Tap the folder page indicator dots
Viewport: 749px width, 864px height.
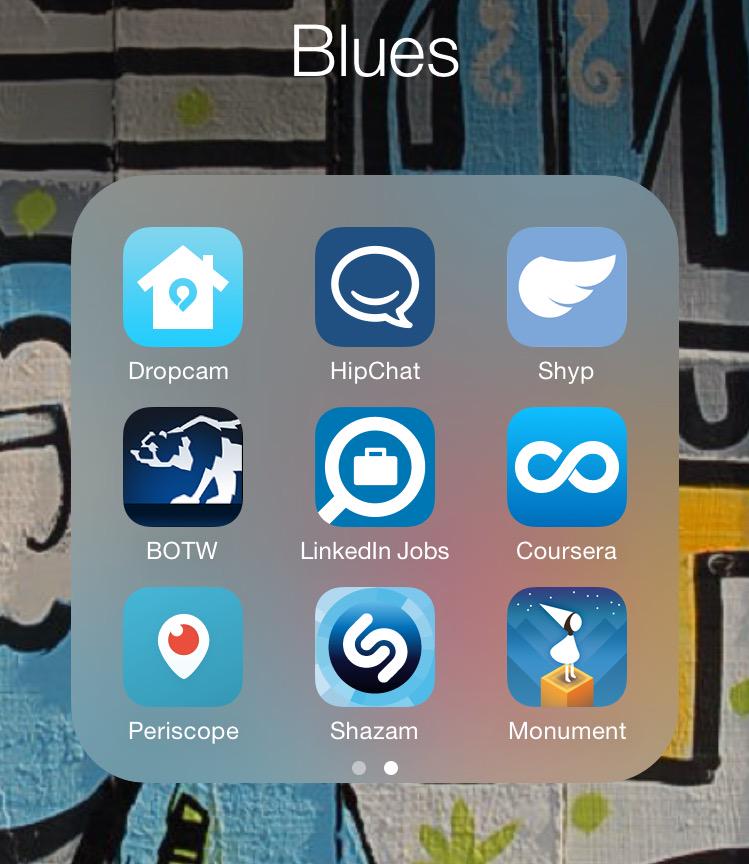(375, 768)
